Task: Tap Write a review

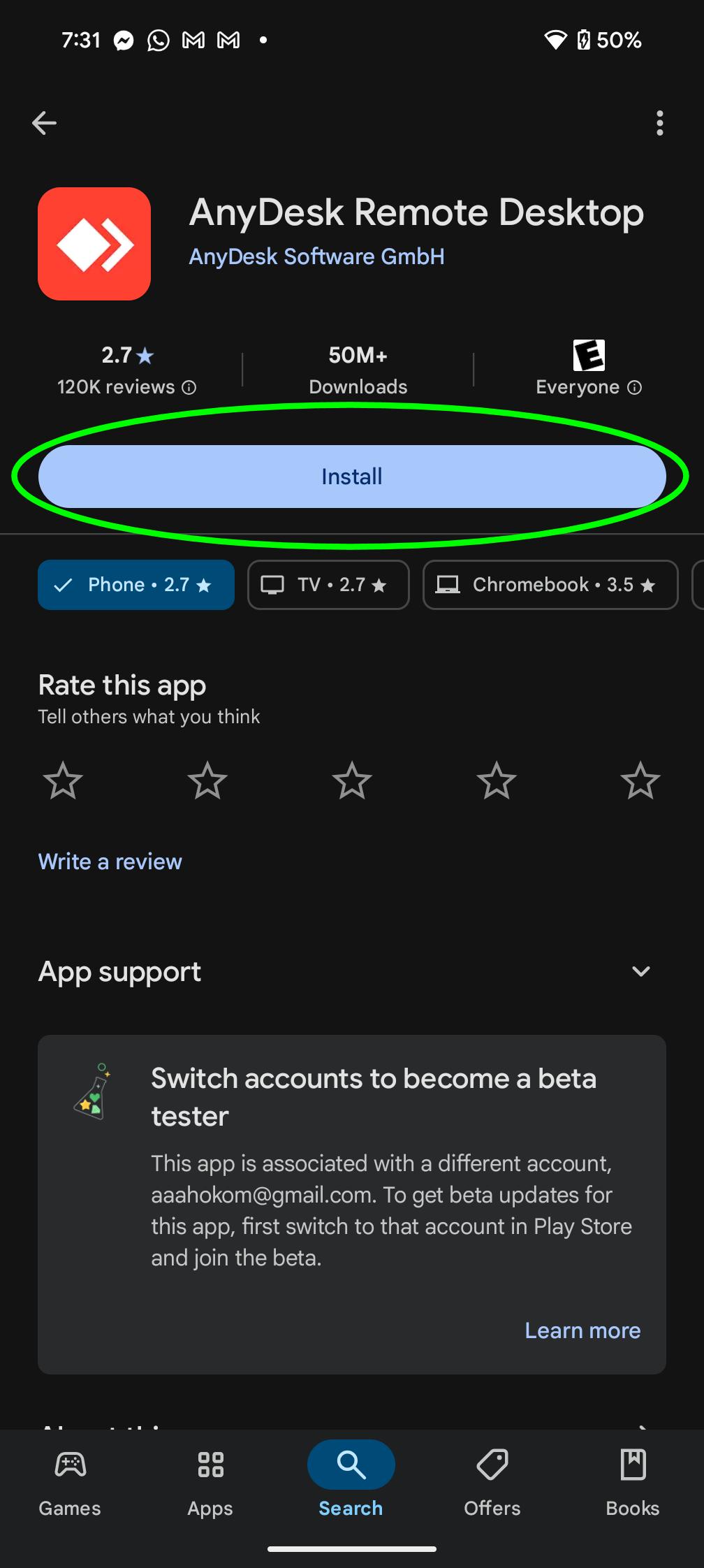Action: click(110, 862)
